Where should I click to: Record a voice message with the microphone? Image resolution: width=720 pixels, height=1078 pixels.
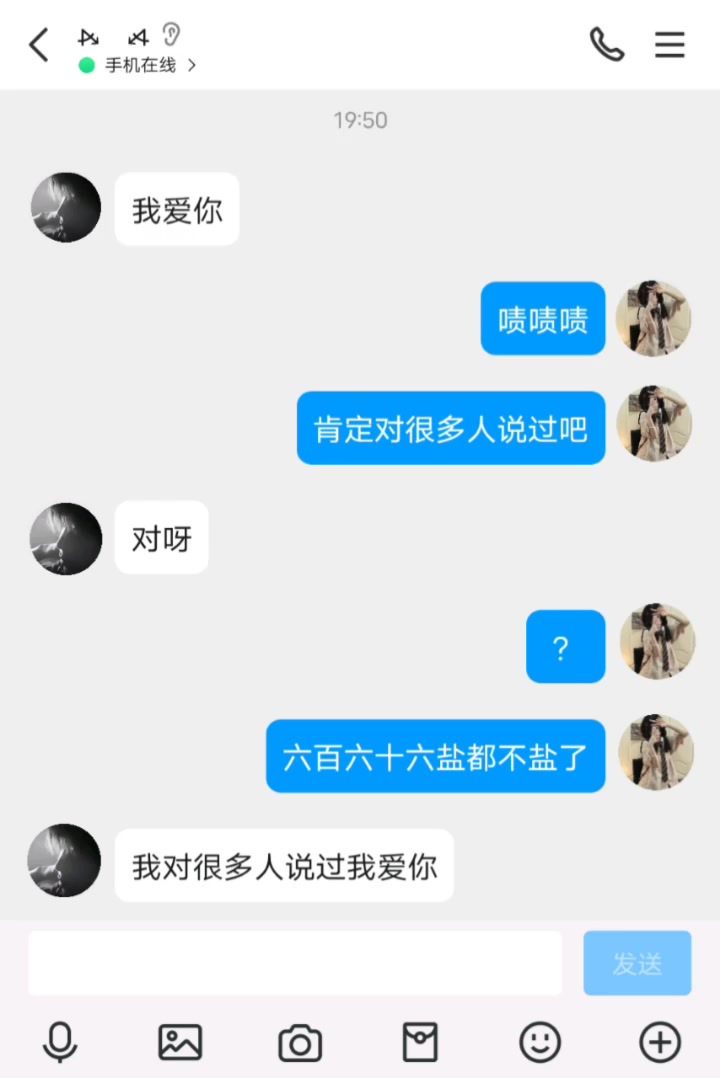point(60,1042)
